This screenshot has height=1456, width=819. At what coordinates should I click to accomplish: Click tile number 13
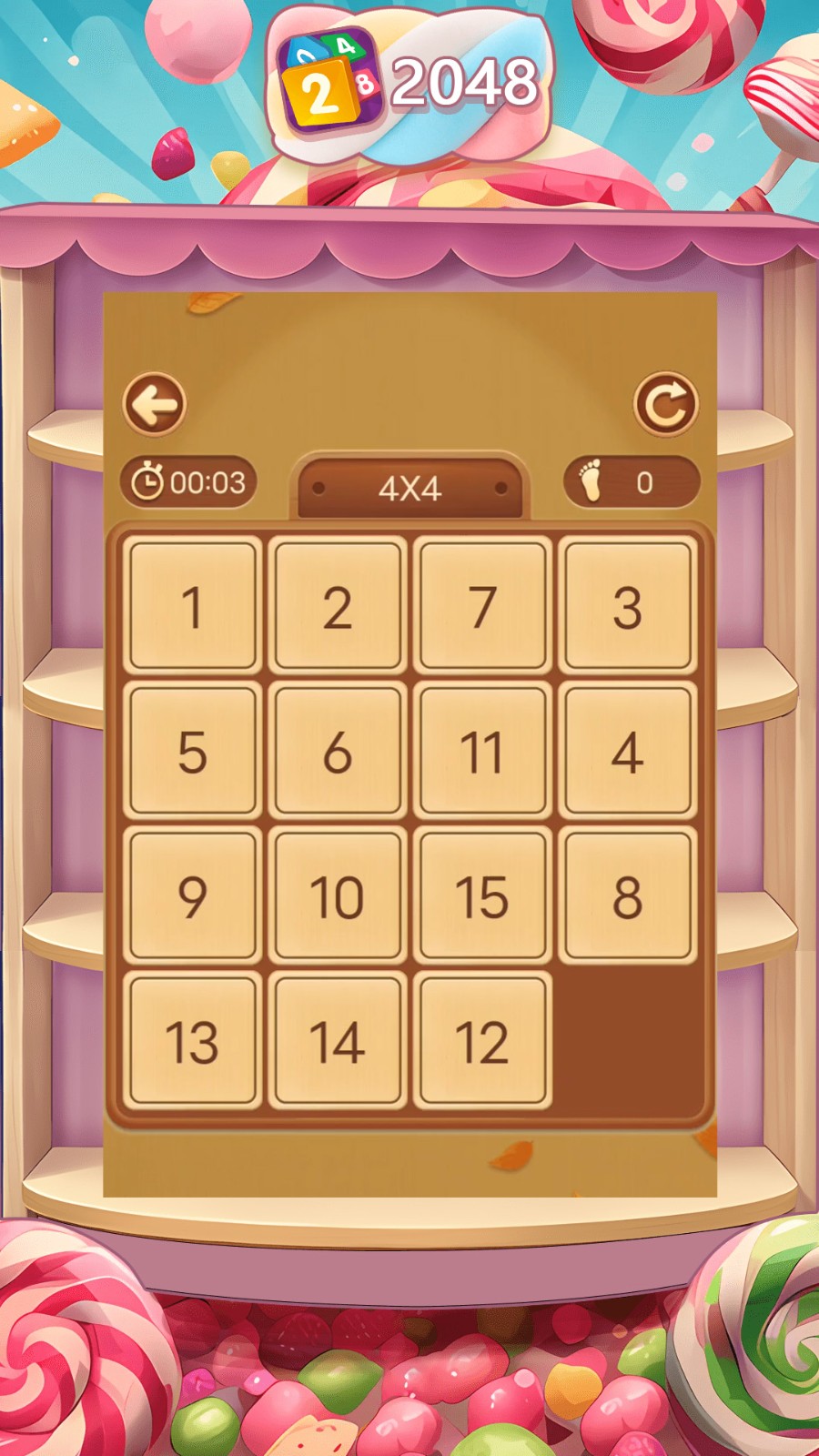[192, 1037]
